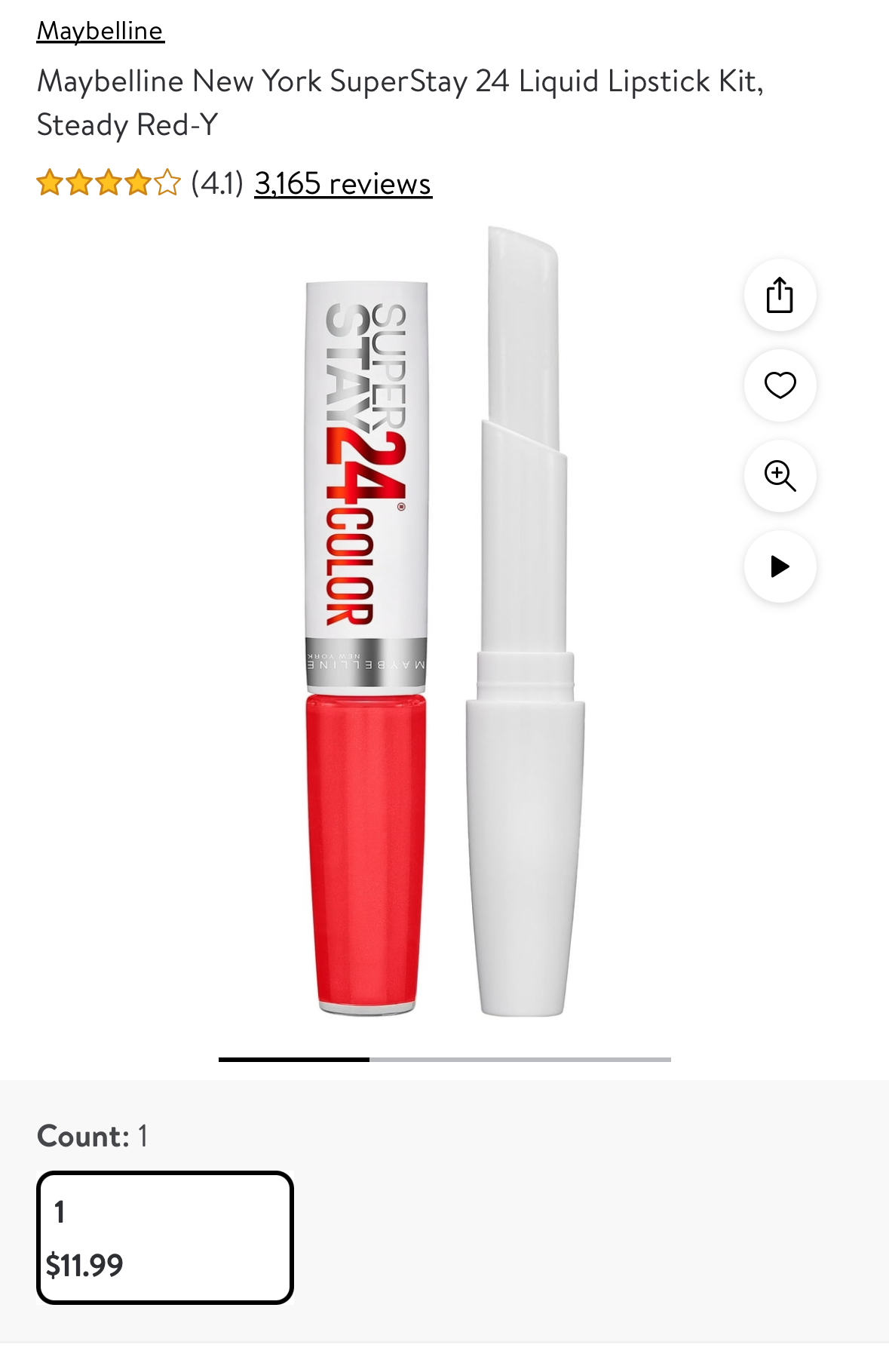
Task: Share this lipstick product
Action: (780, 295)
